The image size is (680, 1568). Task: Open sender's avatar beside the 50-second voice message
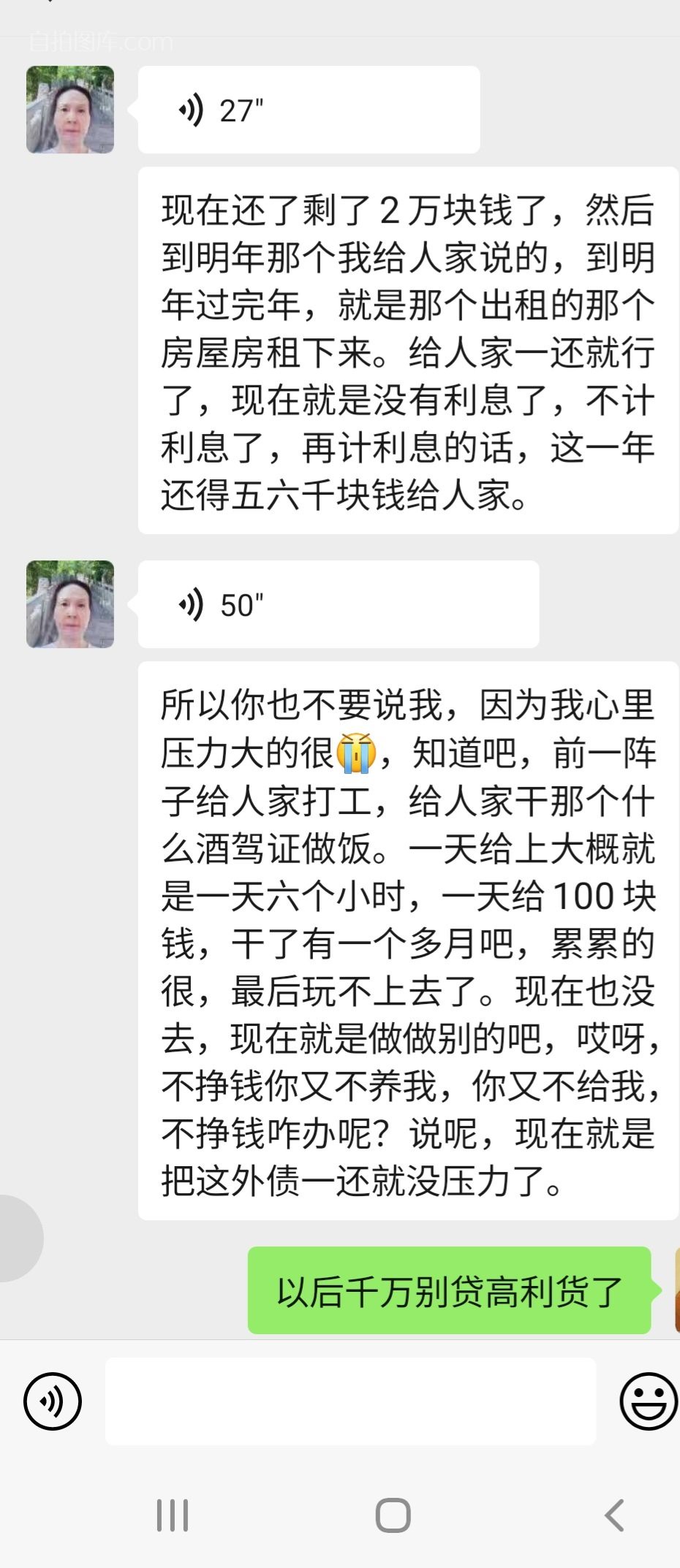[x=70, y=604]
